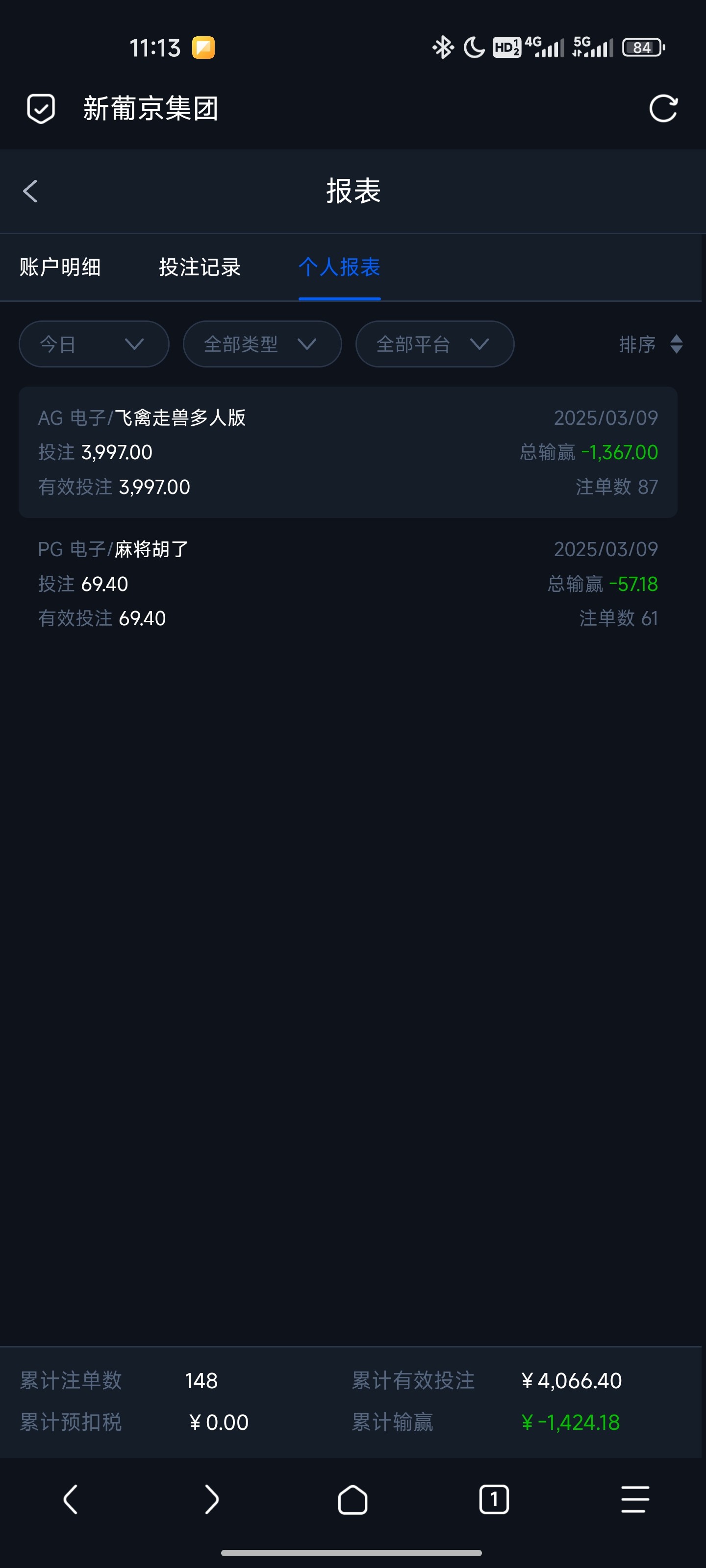The width and height of the screenshot is (706, 1568).
Task: Tap 排序 to change sort order
Action: point(649,344)
